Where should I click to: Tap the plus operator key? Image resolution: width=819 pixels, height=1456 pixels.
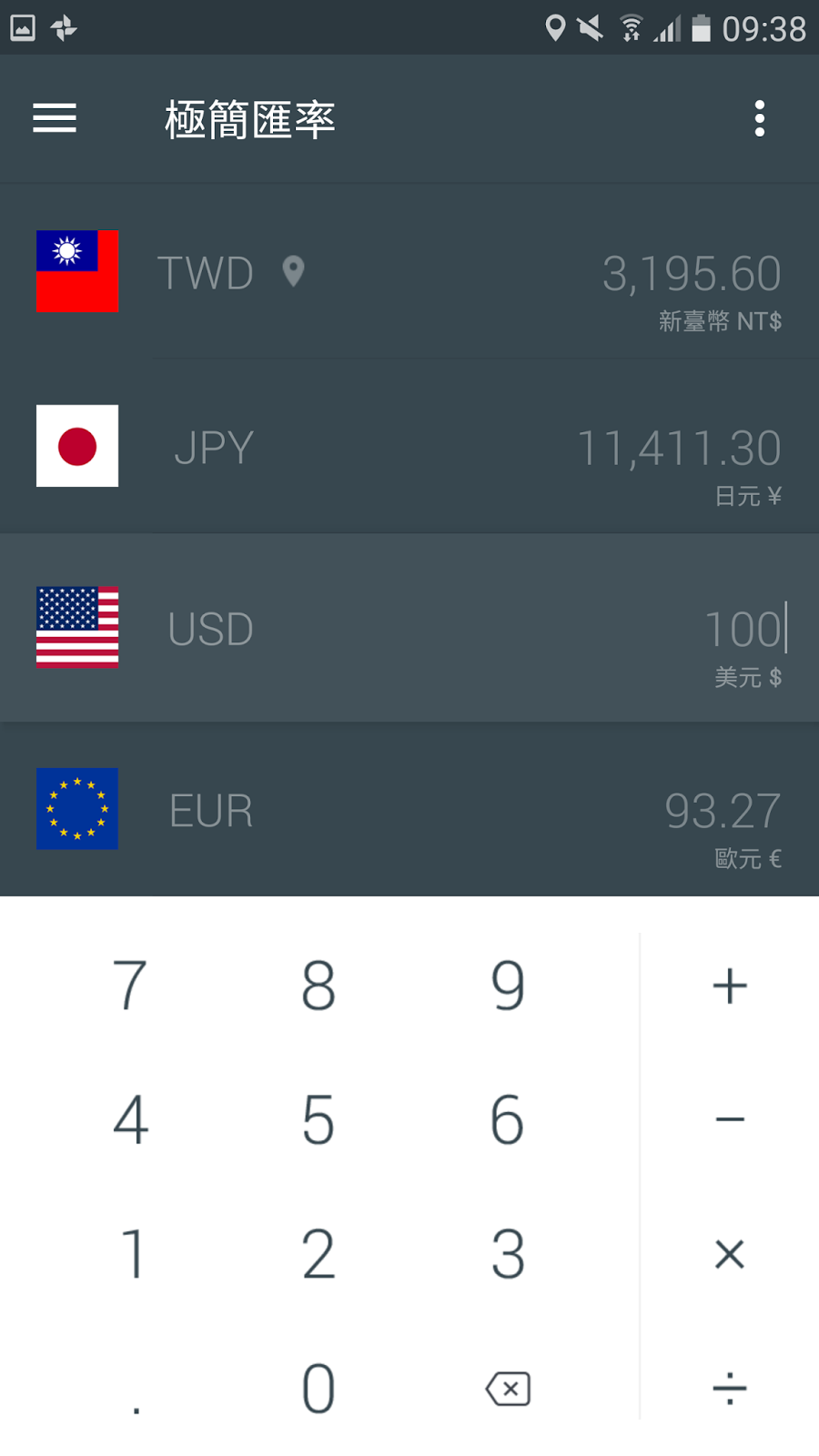[730, 986]
